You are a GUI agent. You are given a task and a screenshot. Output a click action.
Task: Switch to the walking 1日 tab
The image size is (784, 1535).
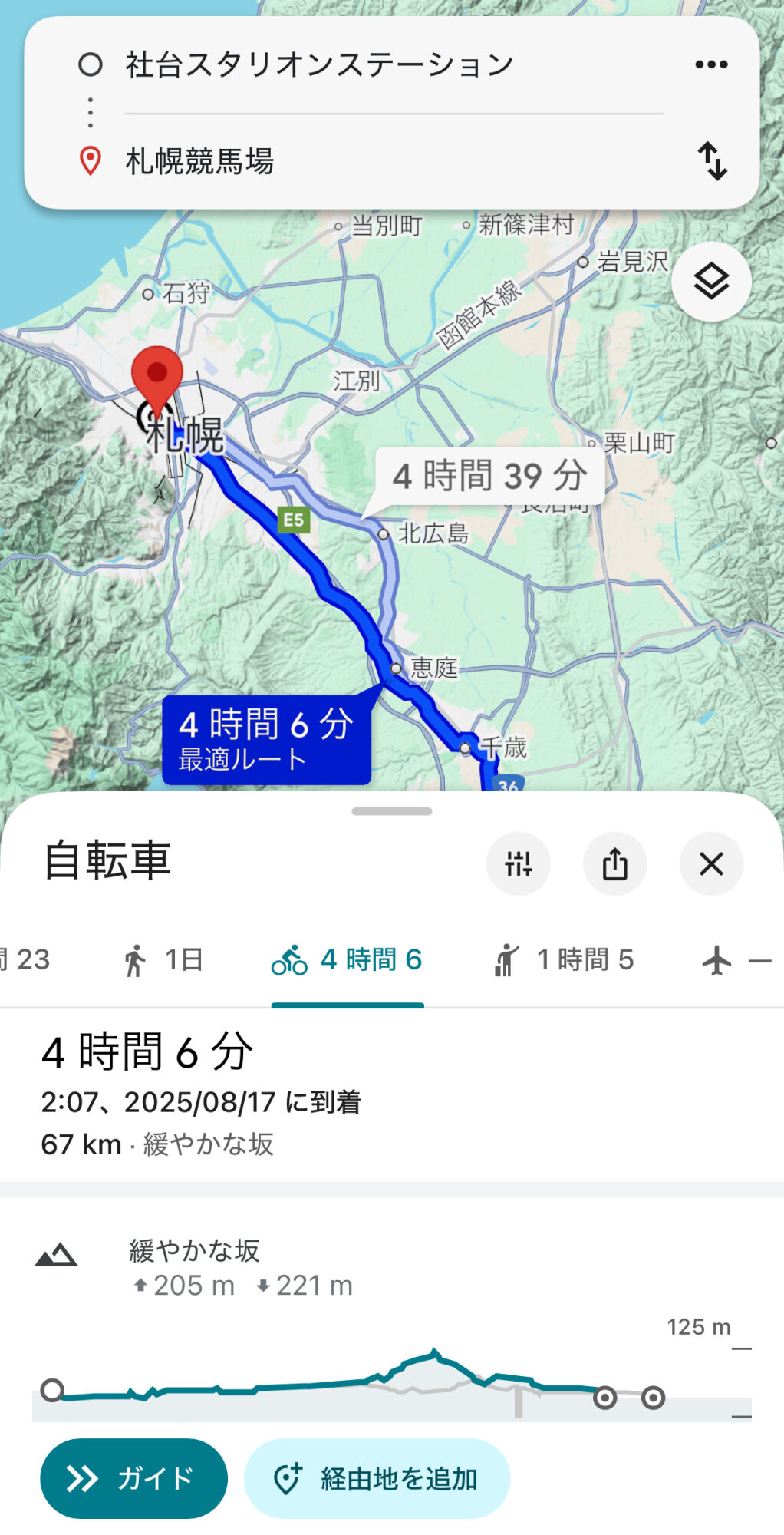point(162,960)
